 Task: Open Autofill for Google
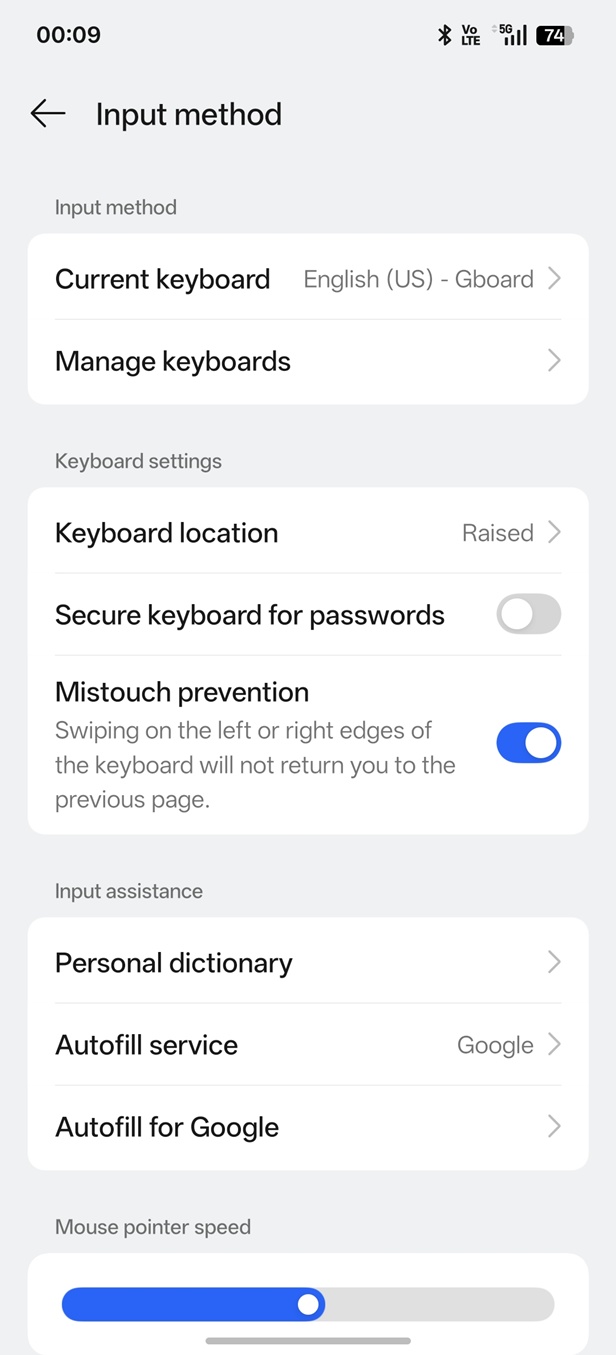(307, 1127)
